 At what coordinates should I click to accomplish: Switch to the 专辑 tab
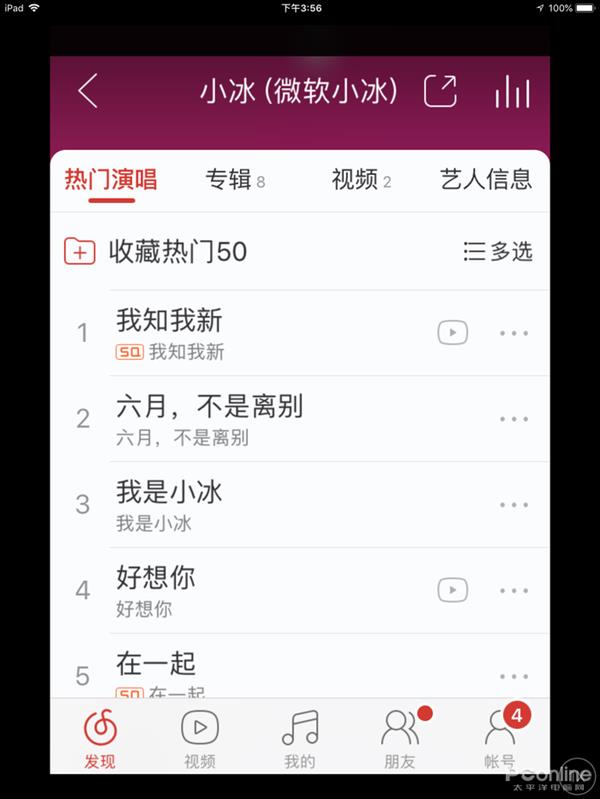(234, 180)
